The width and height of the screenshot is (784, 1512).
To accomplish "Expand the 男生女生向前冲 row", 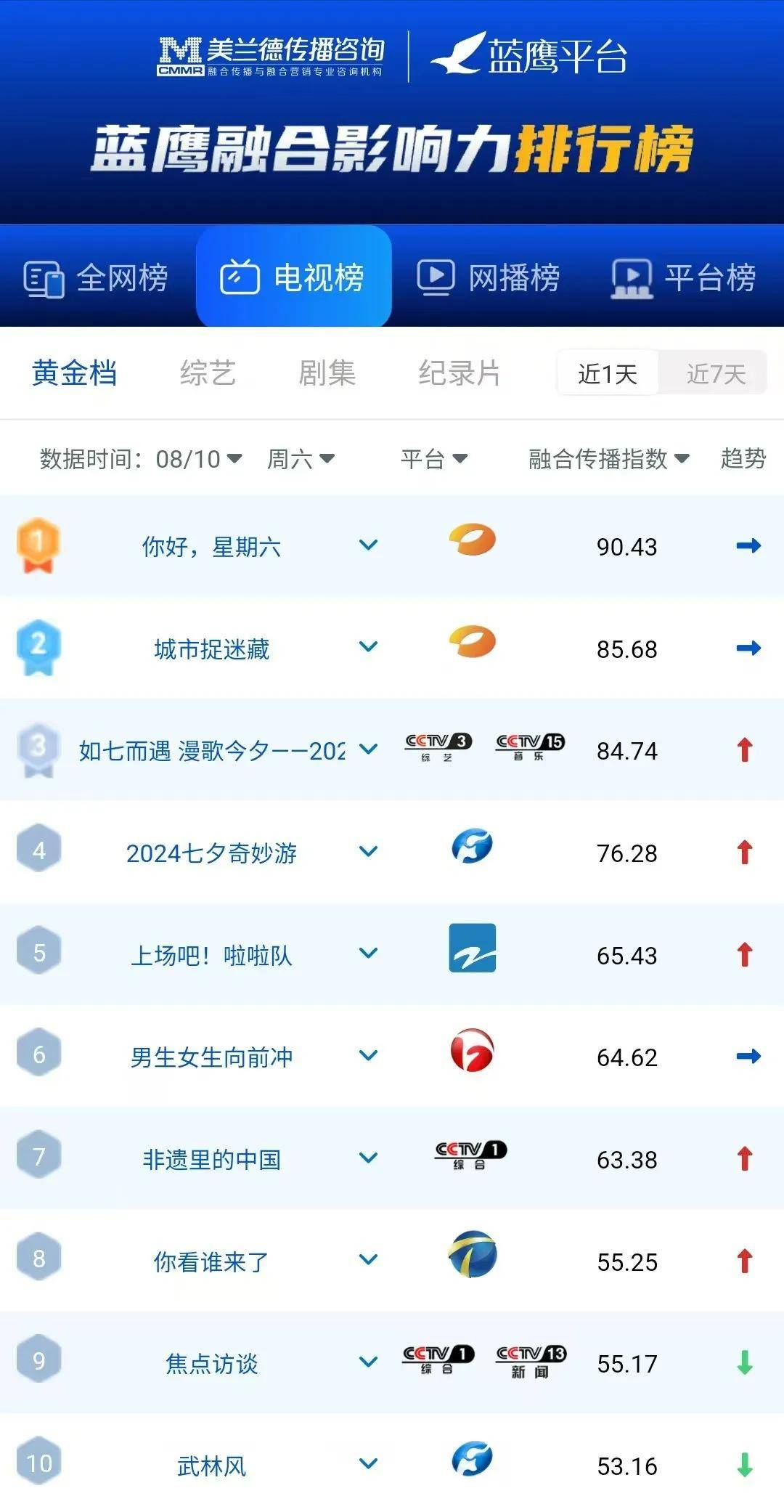I will coord(369,1055).
